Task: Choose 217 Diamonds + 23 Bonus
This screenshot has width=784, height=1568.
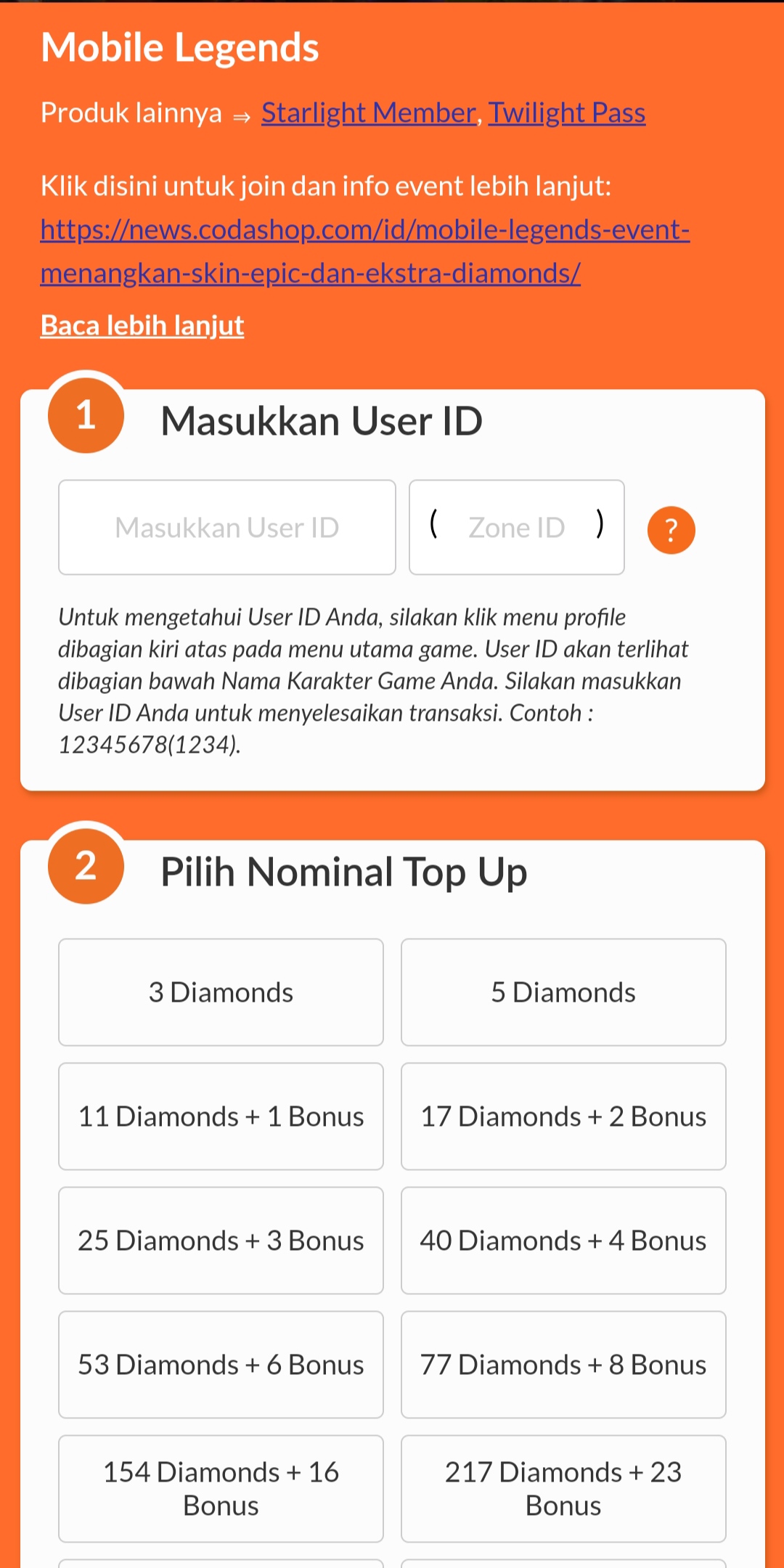Action: click(563, 1489)
